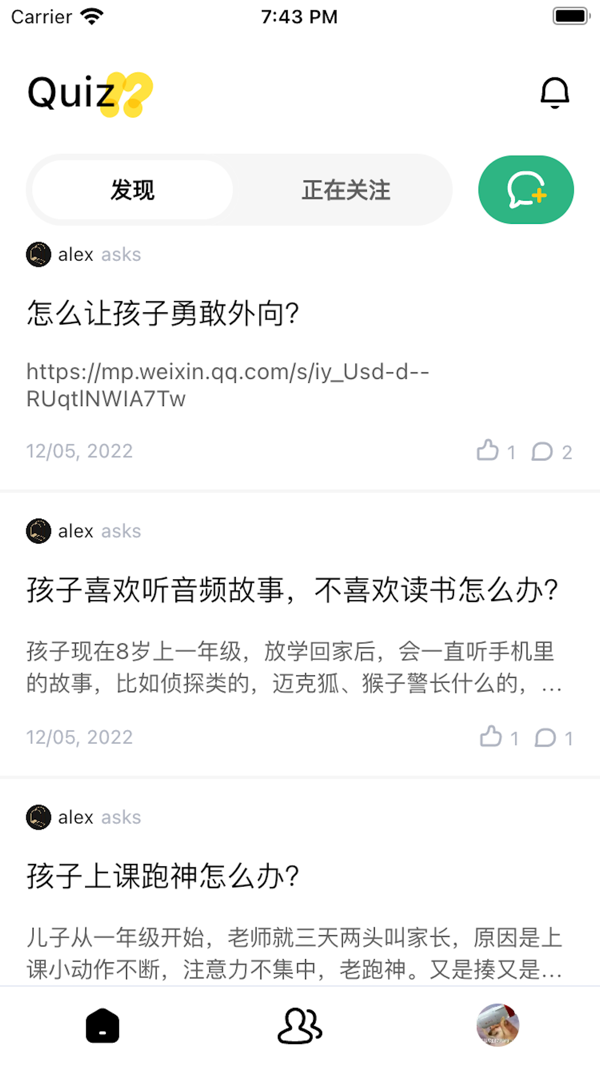
Task: Go to the home tab
Action: click(x=102, y=1025)
